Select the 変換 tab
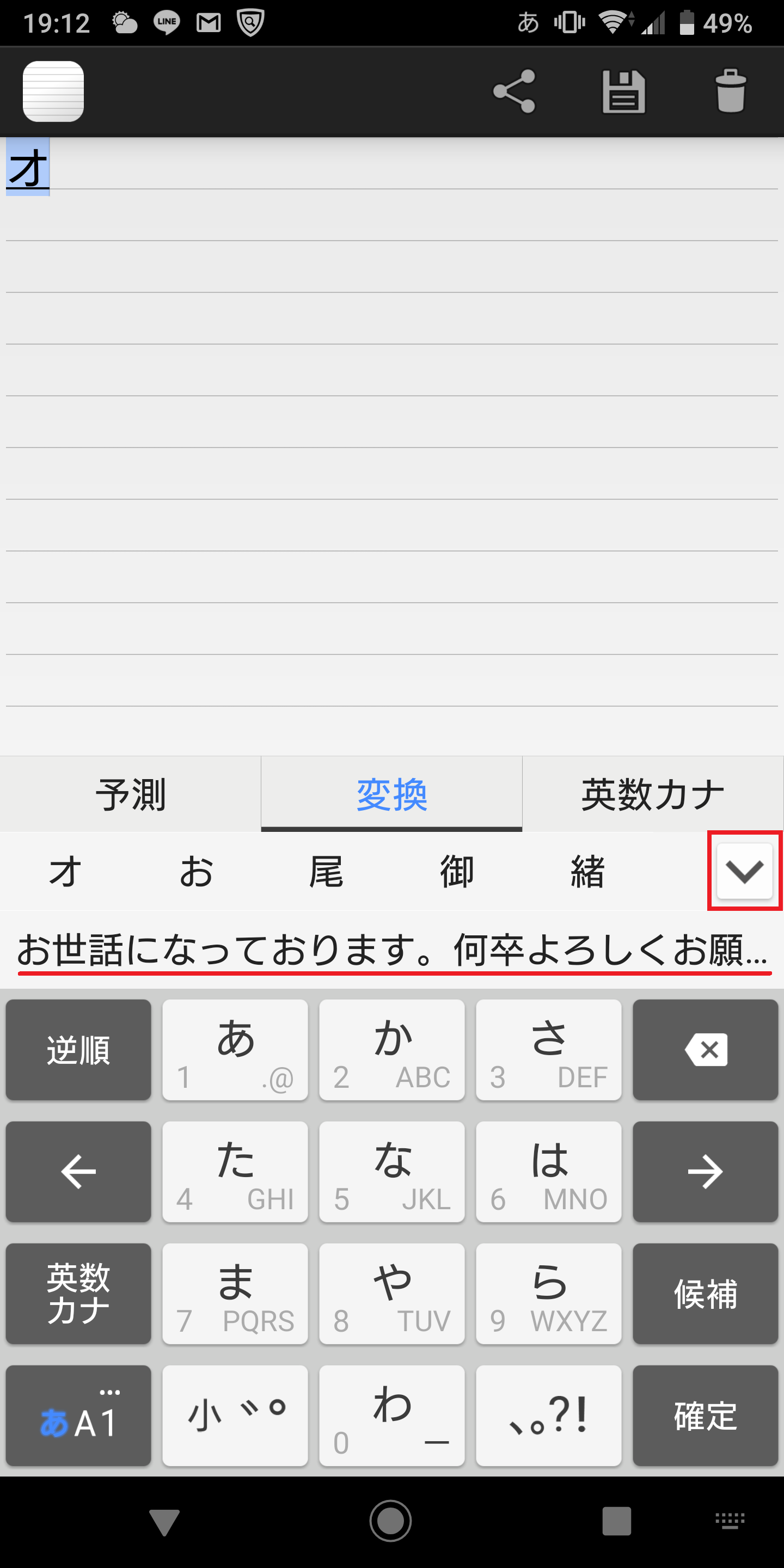The height and width of the screenshot is (1568, 784). [391, 794]
